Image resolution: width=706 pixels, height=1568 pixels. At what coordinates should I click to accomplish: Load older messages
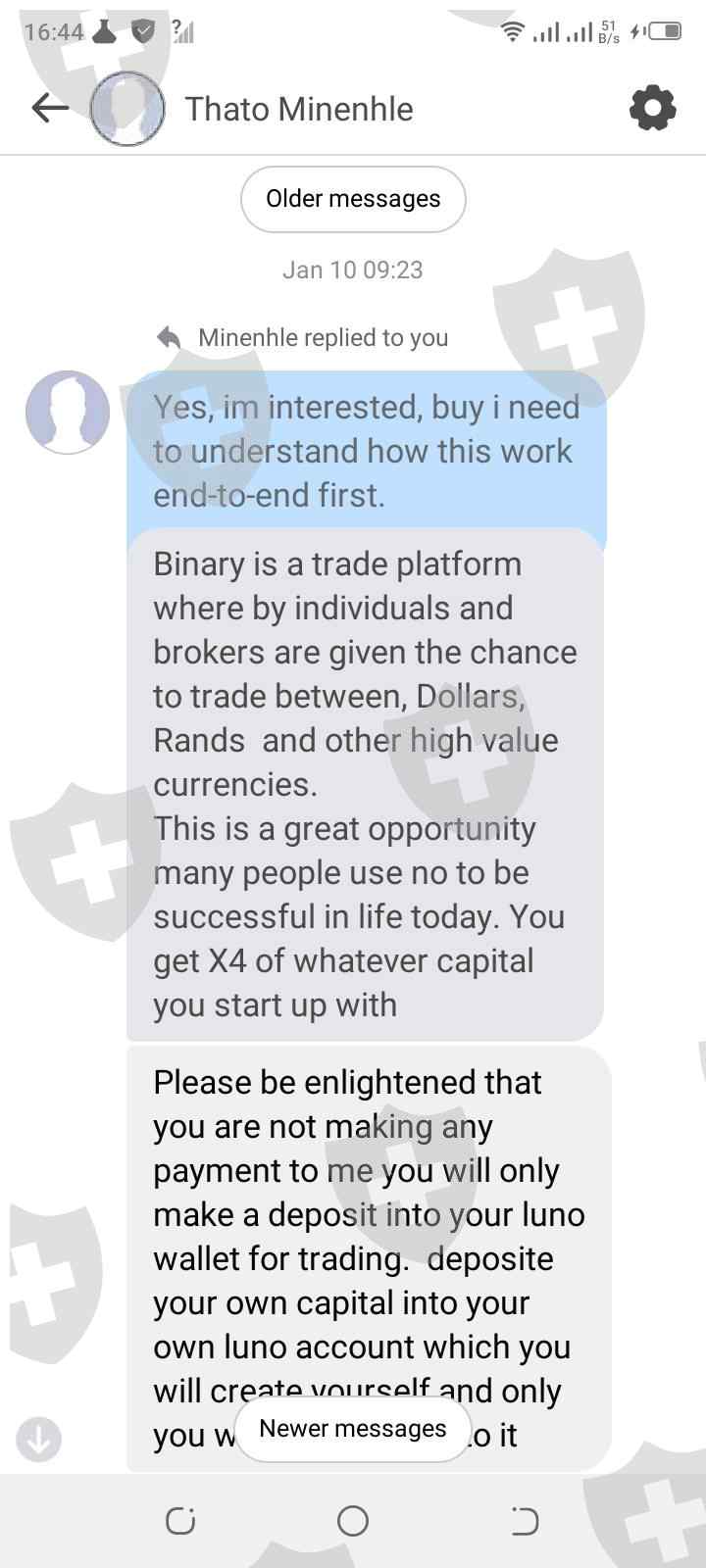(353, 199)
